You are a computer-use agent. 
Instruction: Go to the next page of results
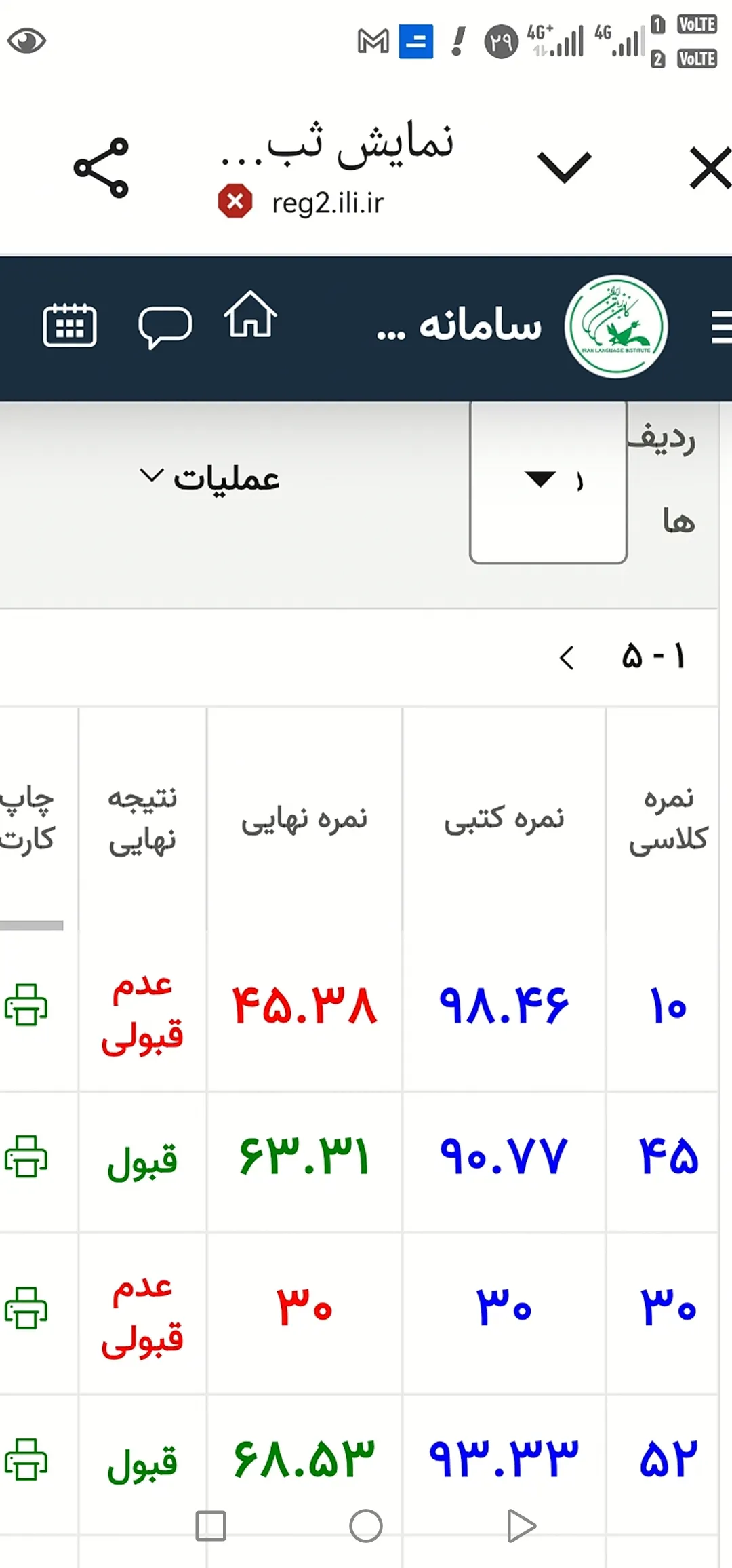pos(567,657)
